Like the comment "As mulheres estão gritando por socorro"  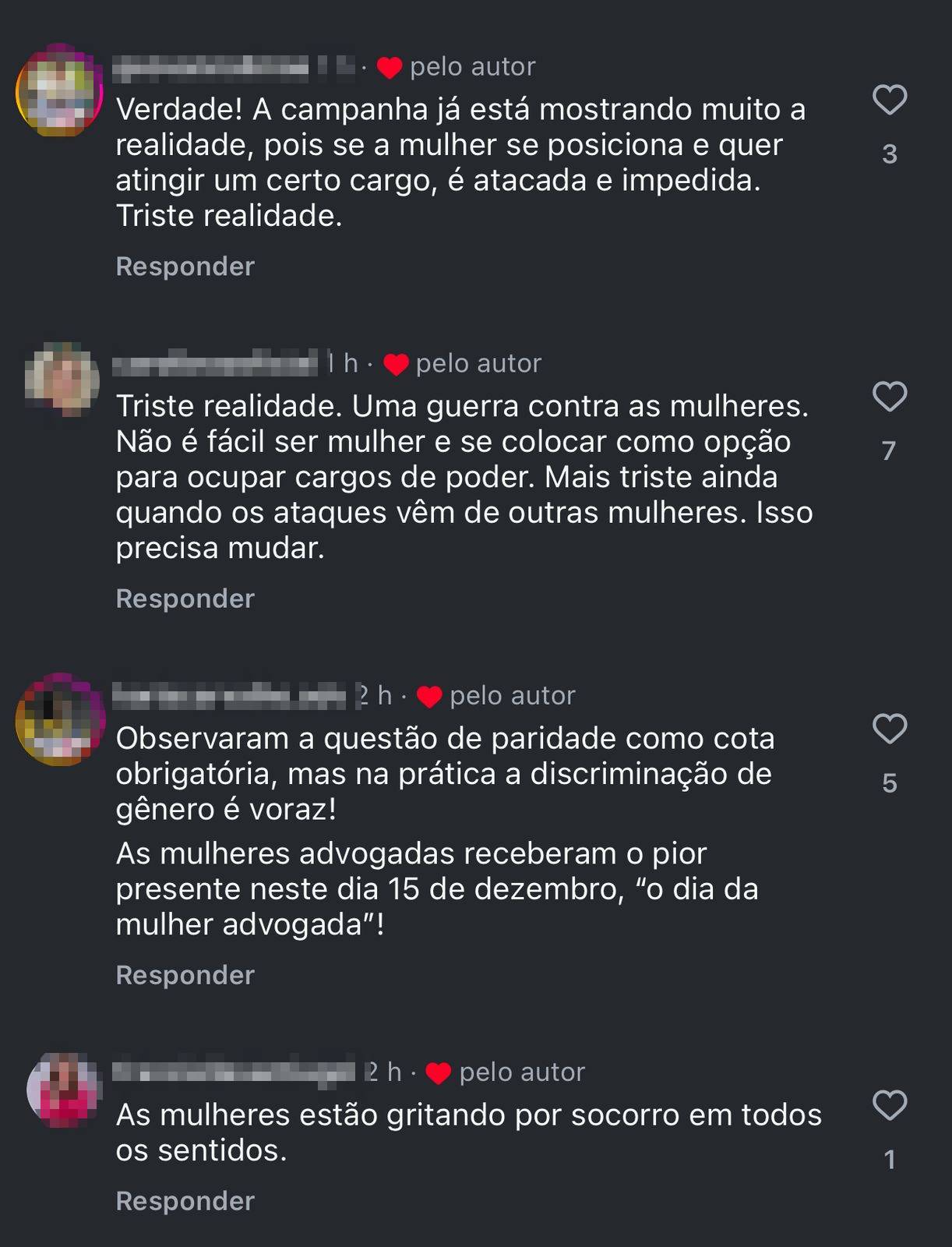pyautogui.click(x=889, y=1106)
